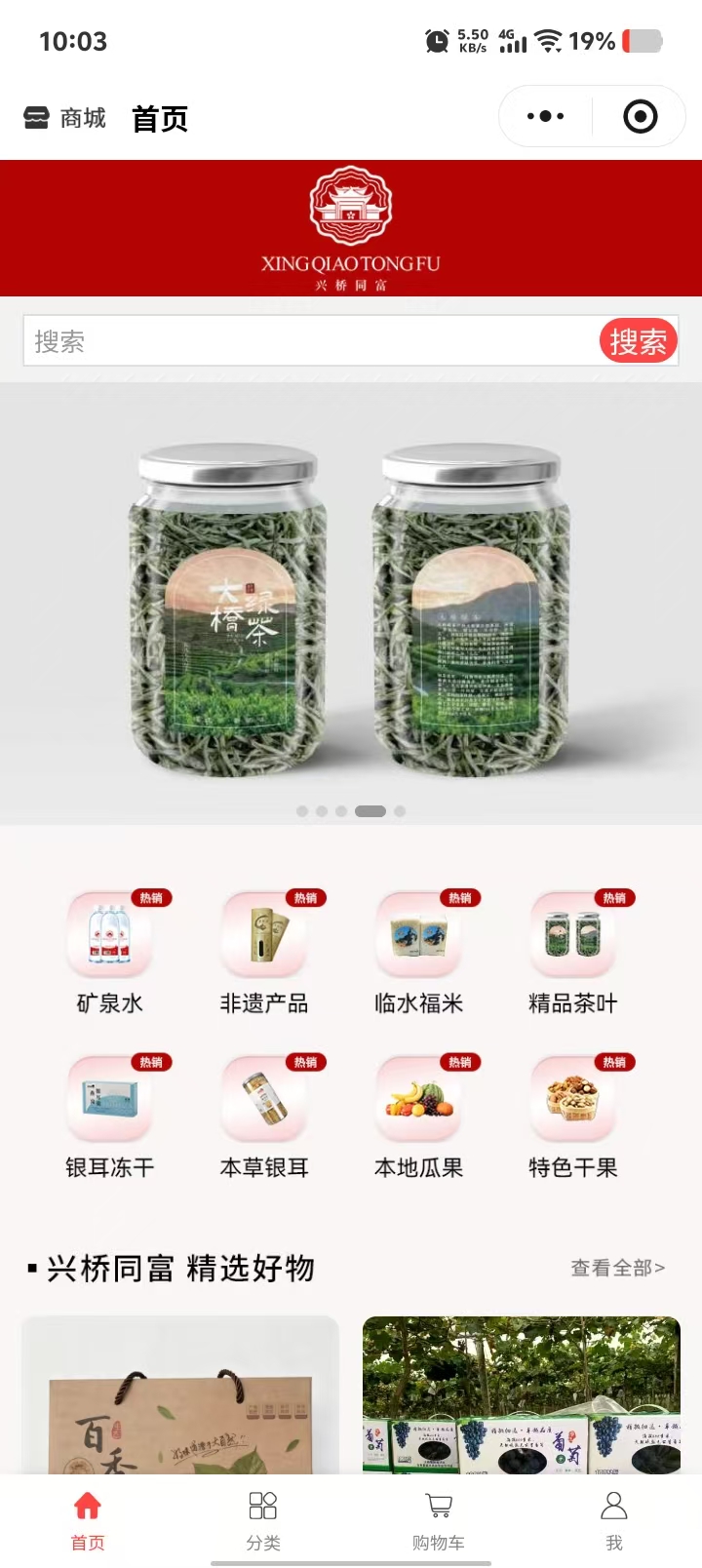Screen dimensions: 702x1568
Task: Open the 我 profile tab
Action: tap(614, 1519)
